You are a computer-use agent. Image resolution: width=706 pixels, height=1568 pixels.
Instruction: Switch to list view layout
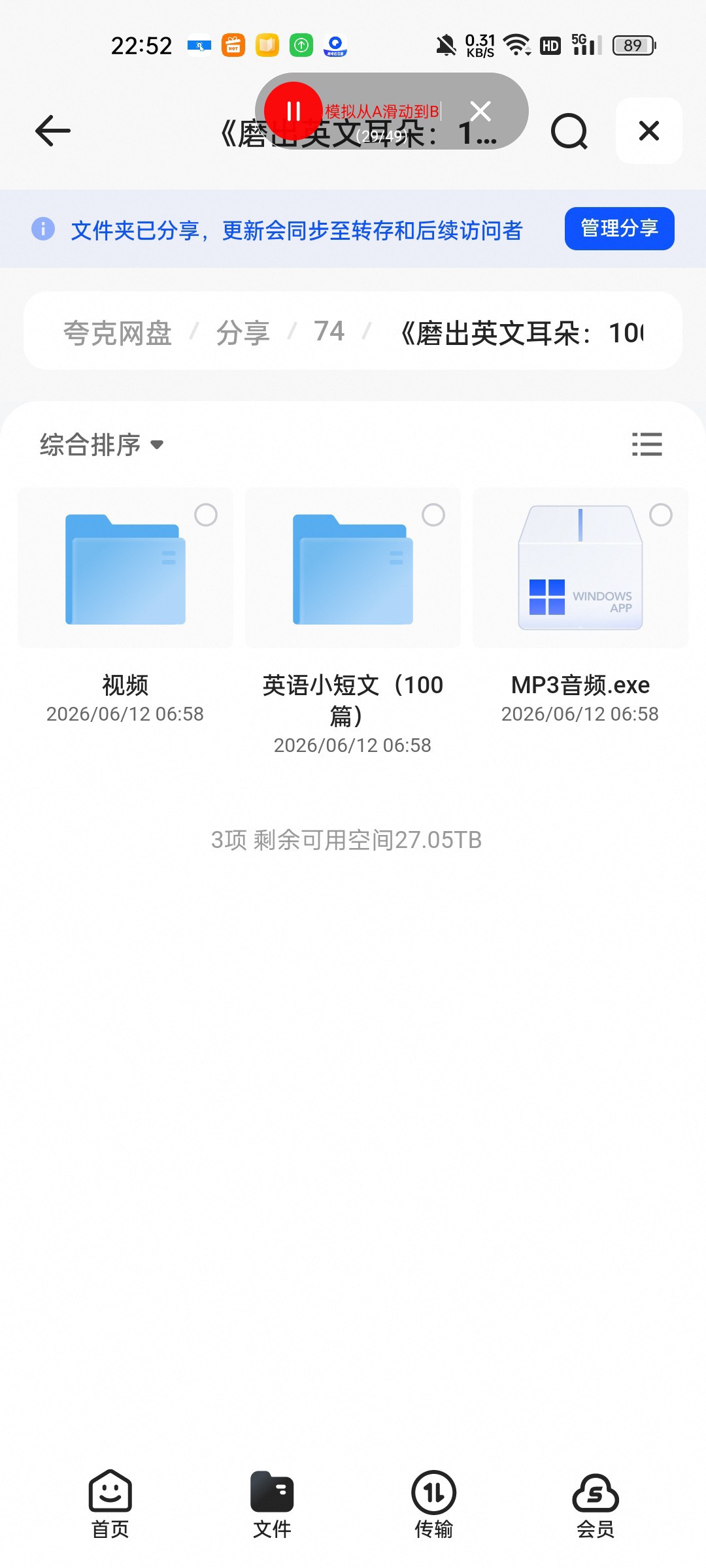point(647,444)
